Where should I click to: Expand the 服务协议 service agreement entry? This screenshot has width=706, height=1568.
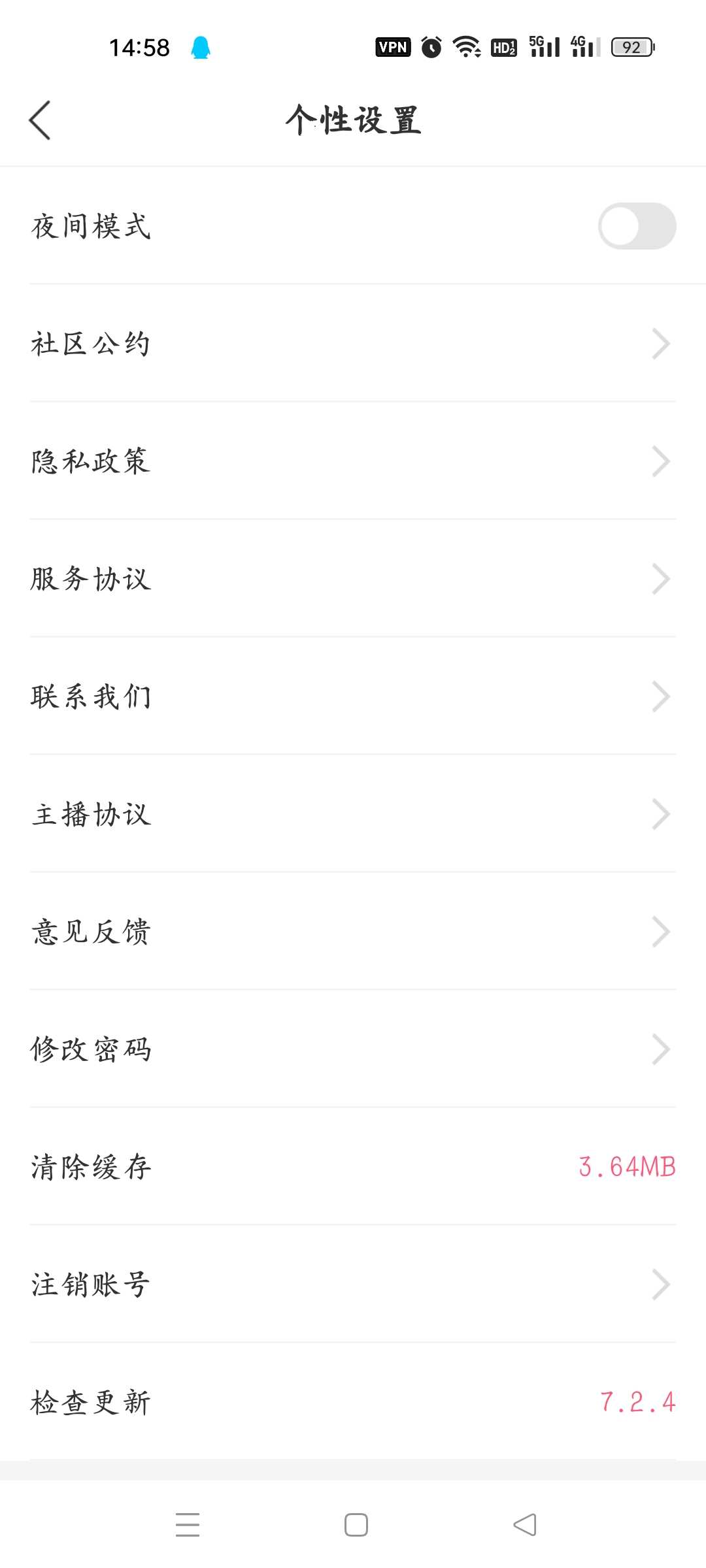(x=662, y=579)
